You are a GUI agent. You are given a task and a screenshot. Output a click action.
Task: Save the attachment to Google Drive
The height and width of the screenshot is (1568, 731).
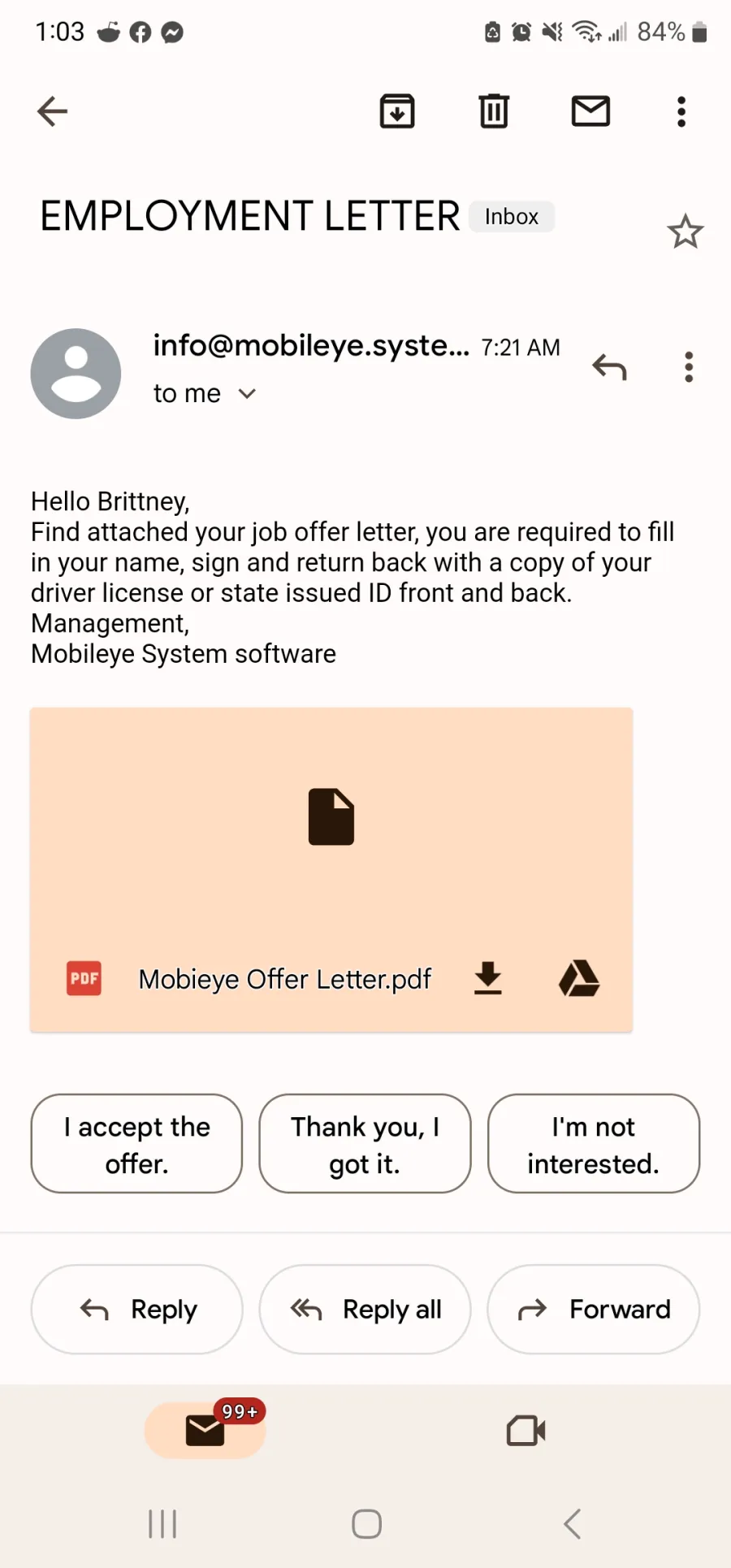(579, 978)
